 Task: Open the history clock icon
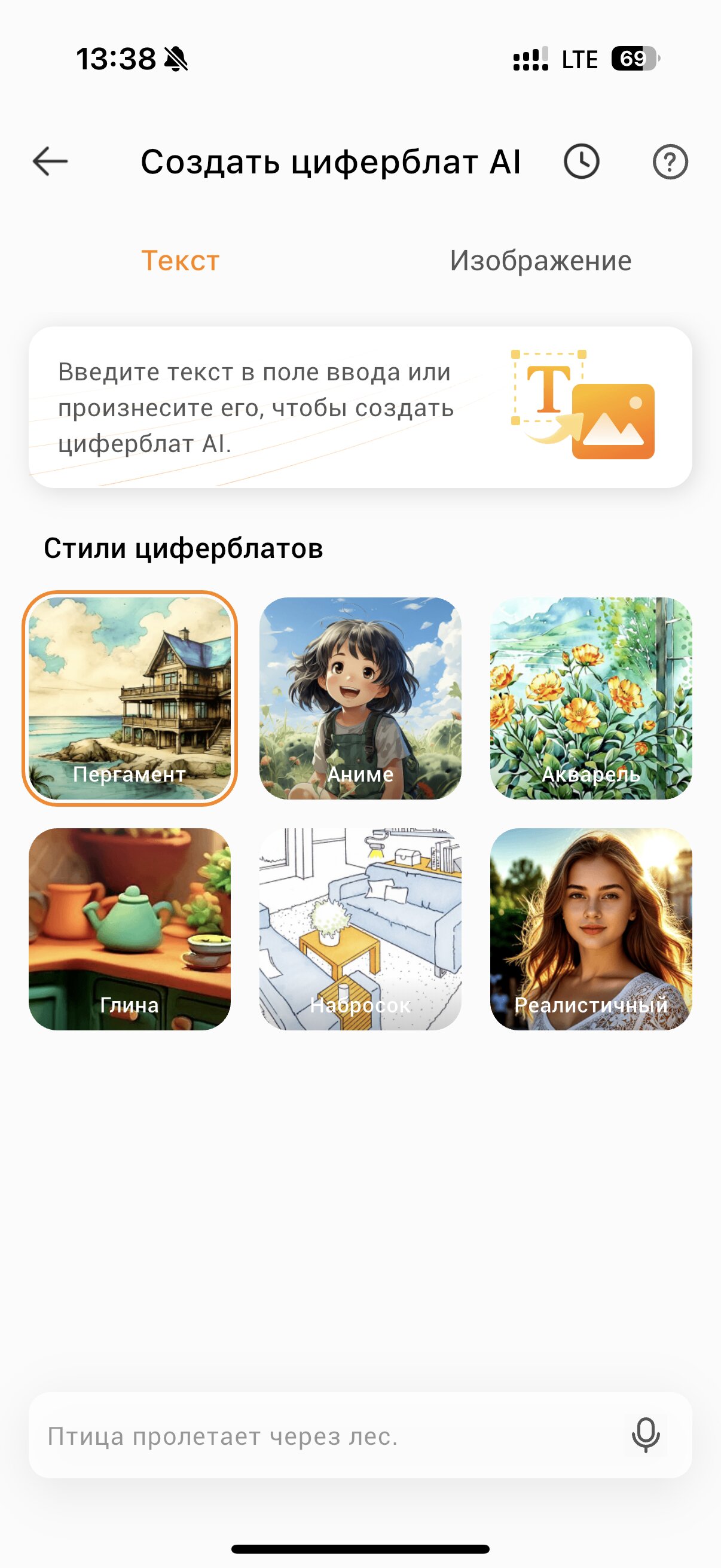582,161
